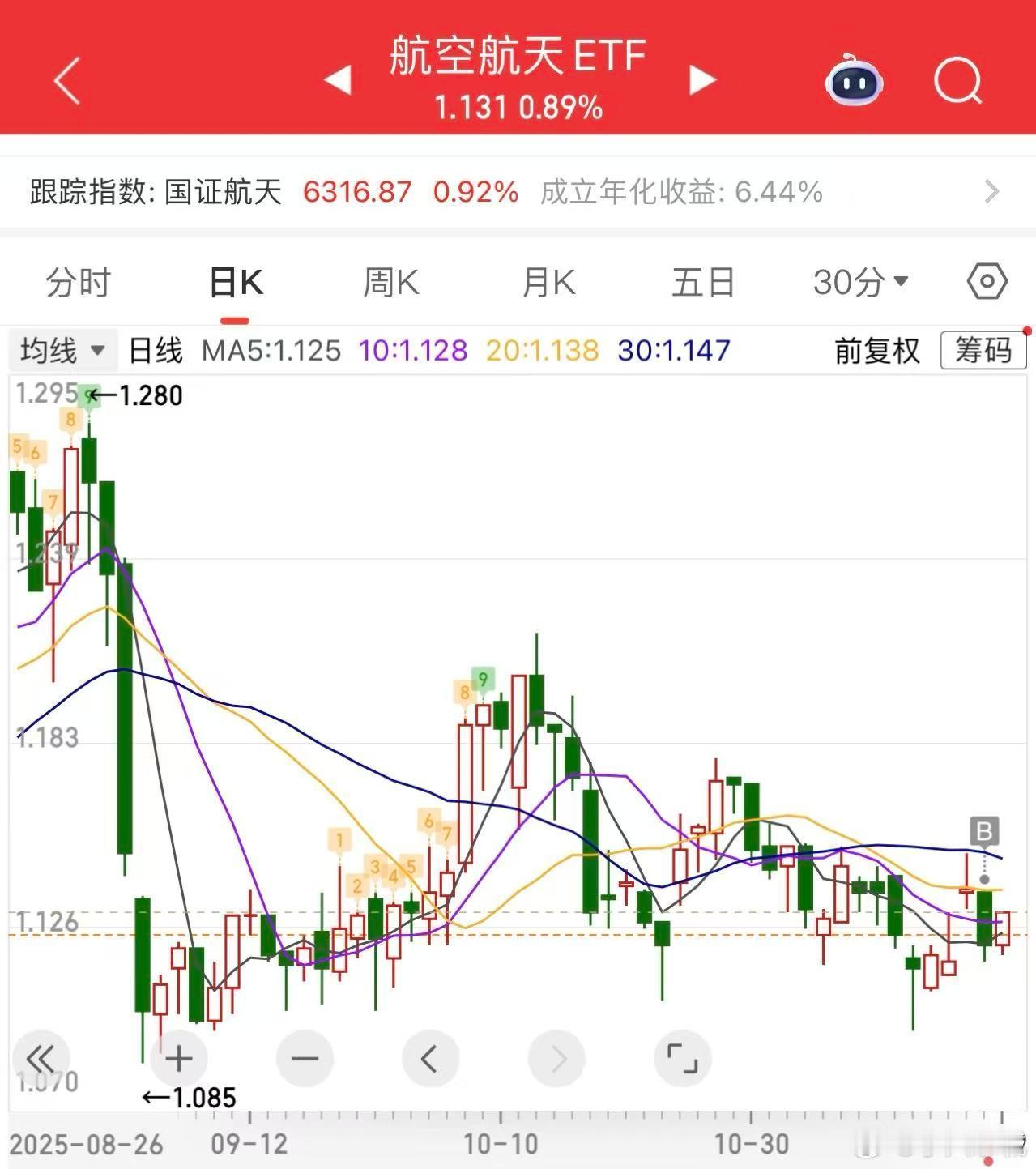Toggle 筹码 (chip distribution) display
Image resolution: width=1036 pixels, height=1169 pixels.
[983, 350]
